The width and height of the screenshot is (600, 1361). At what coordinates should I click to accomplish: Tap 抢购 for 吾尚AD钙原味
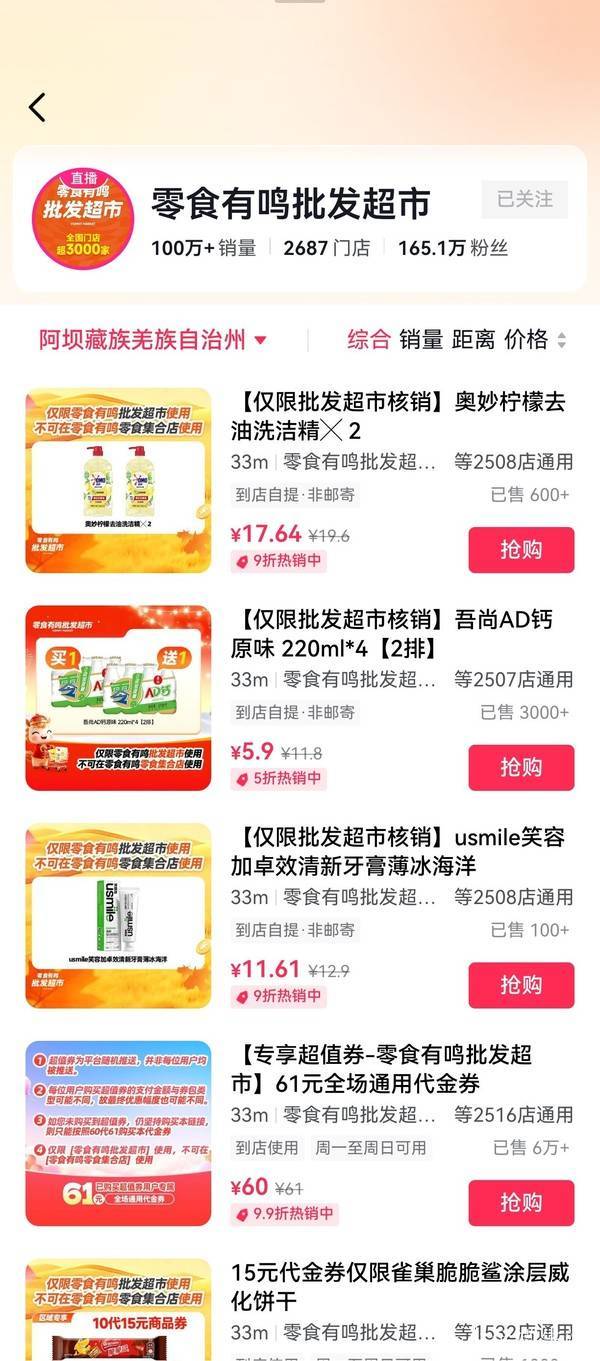521,767
